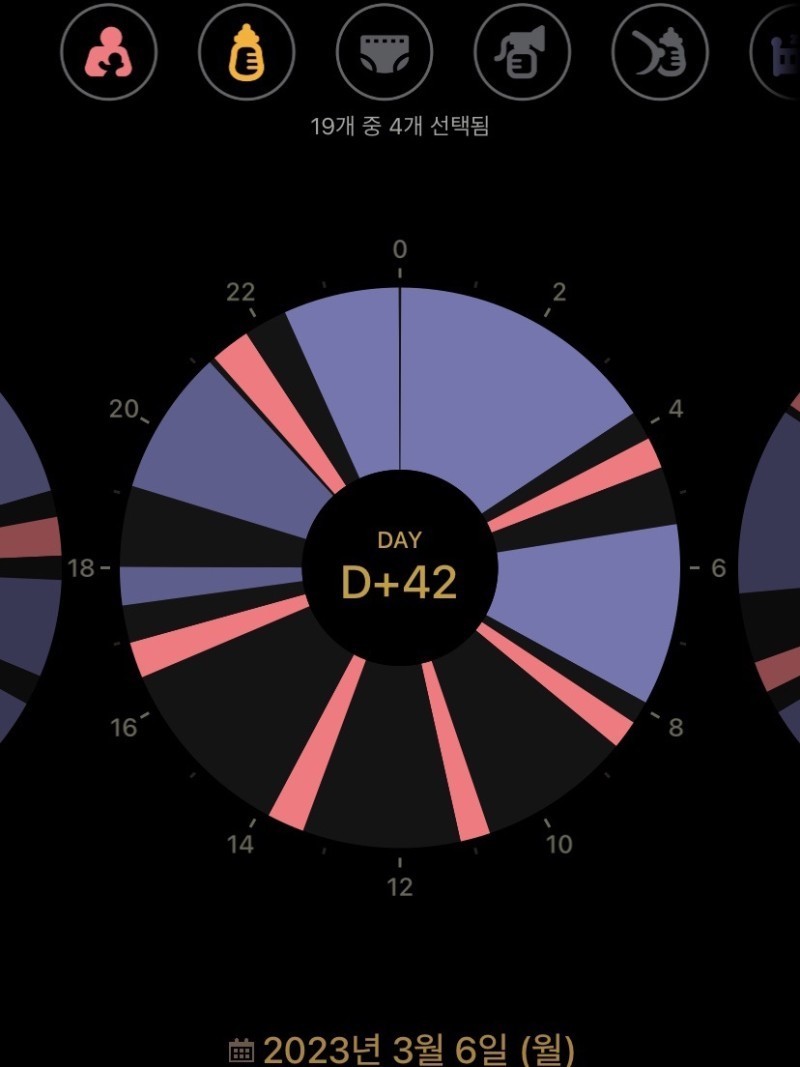Toggle the breastfeeding filter icon
The image size is (800, 1067).
108,52
